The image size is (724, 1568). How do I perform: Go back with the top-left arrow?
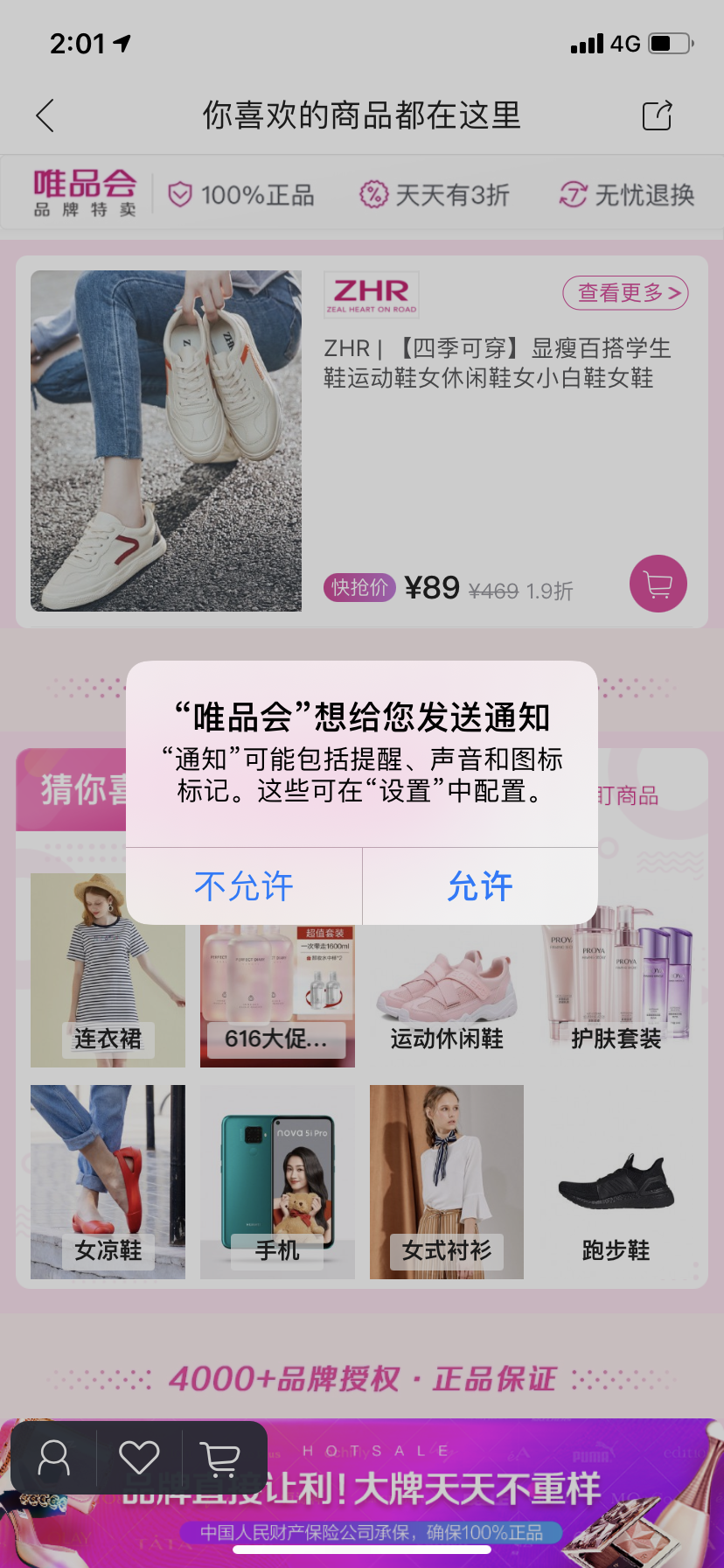(x=45, y=115)
